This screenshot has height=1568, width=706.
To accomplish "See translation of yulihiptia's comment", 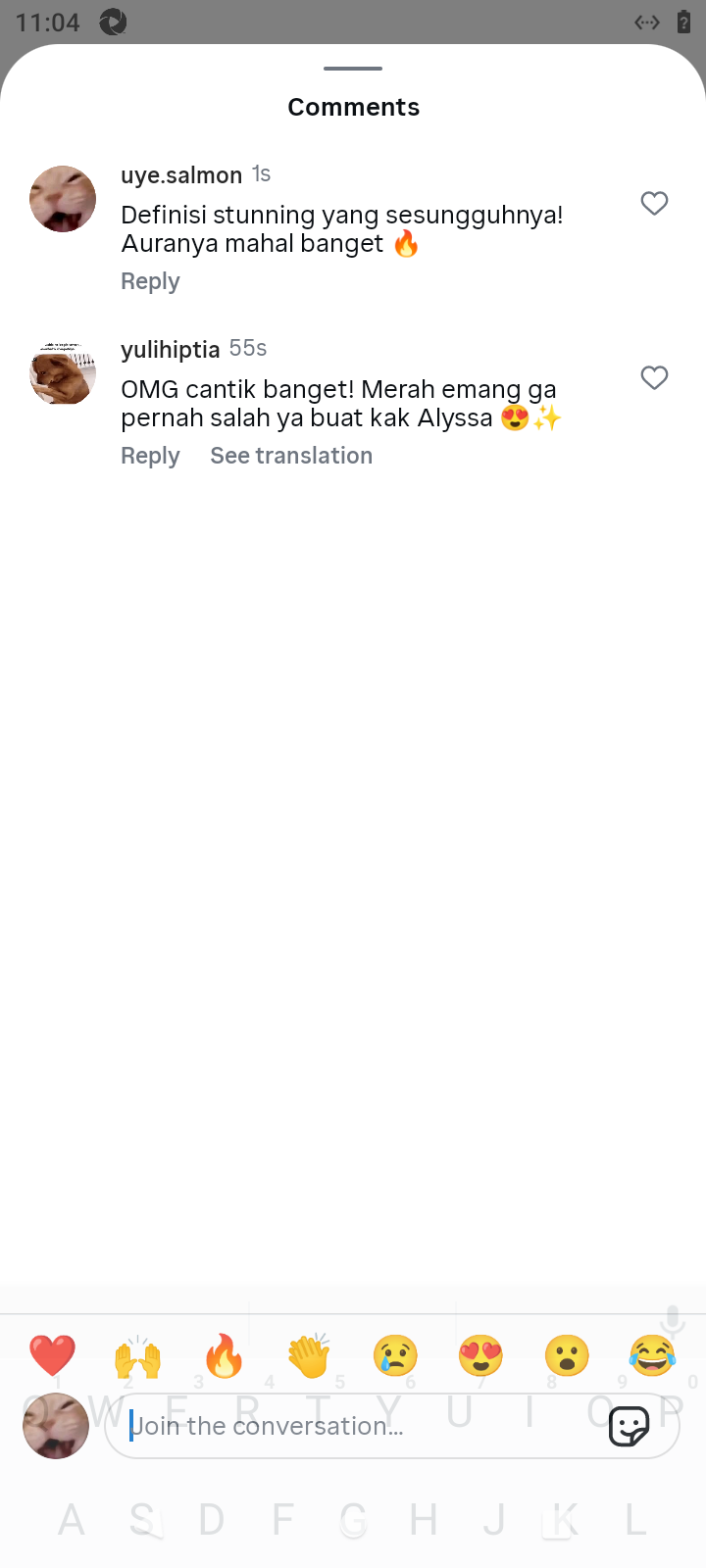I will pyautogui.click(x=291, y=457).
